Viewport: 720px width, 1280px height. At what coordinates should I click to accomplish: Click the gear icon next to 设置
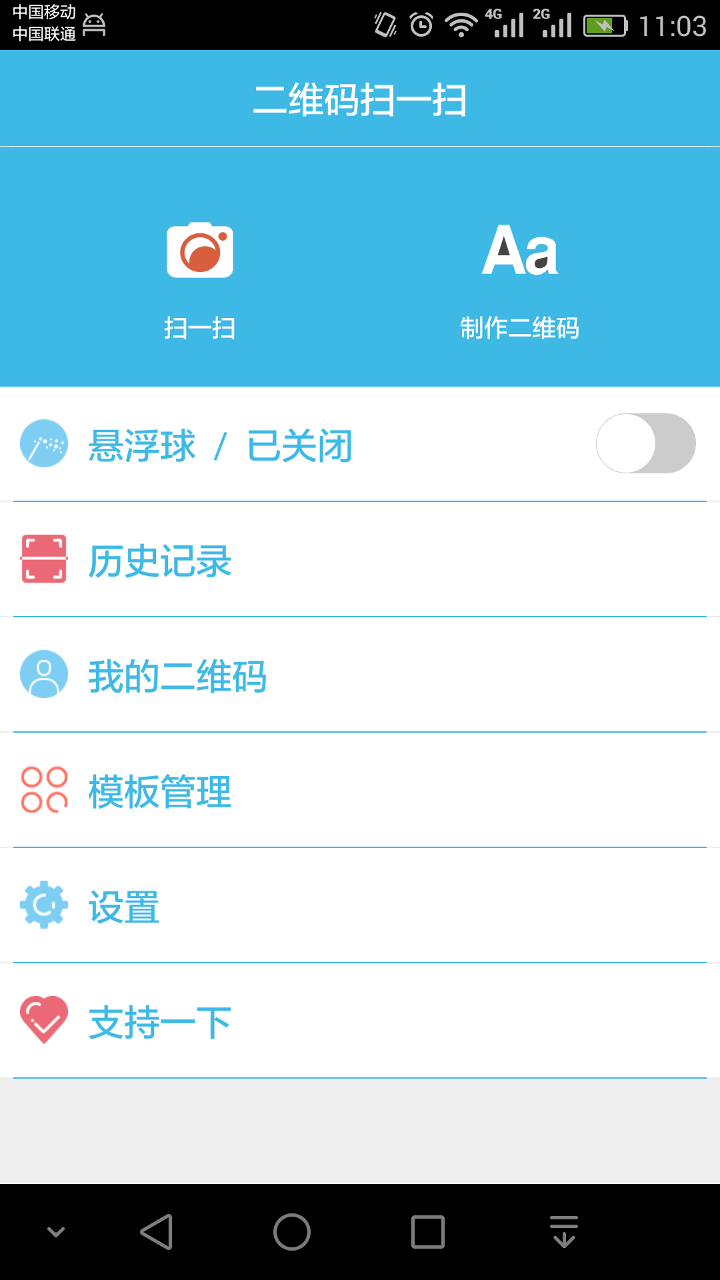coord(43,906)
